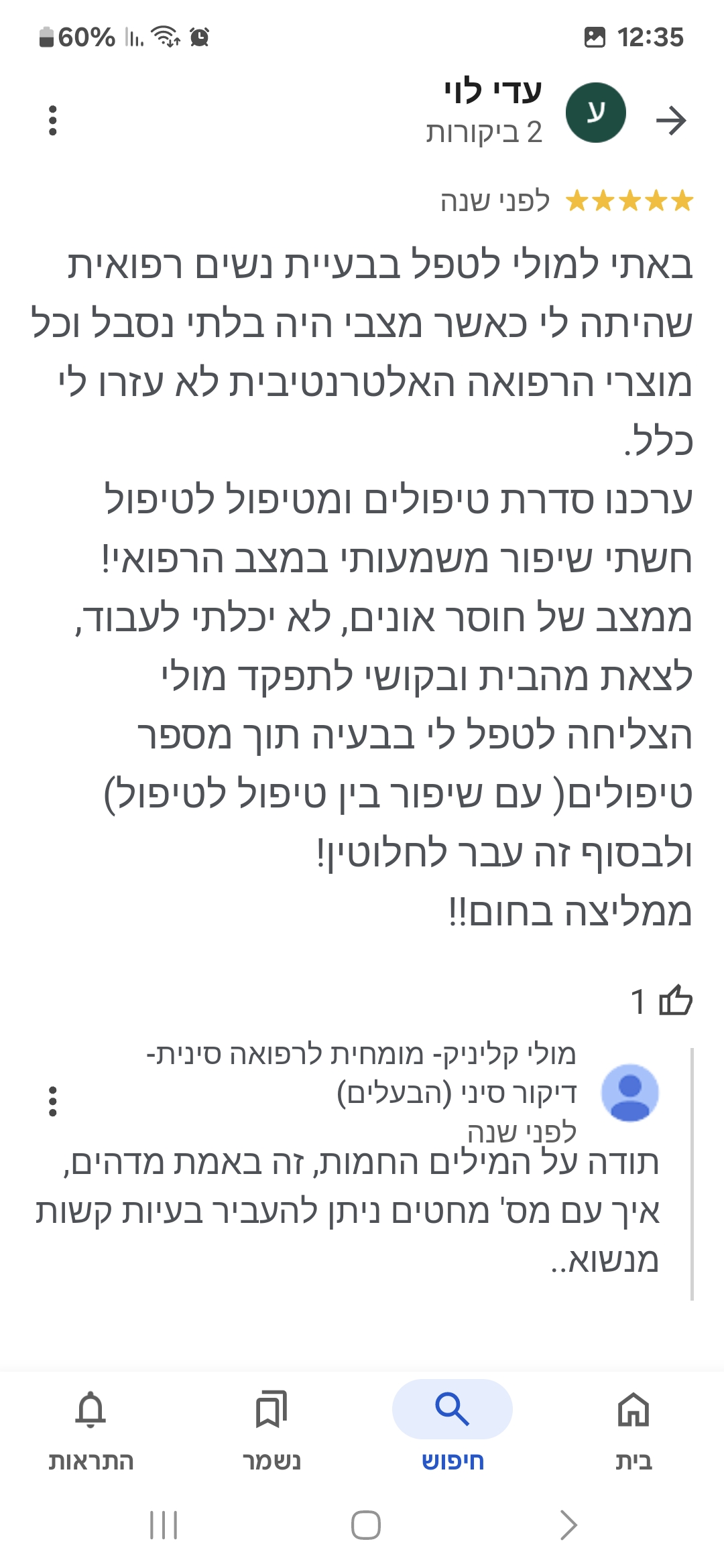
Task: Like the review with thumbs up
Action: coord(675,1001)
